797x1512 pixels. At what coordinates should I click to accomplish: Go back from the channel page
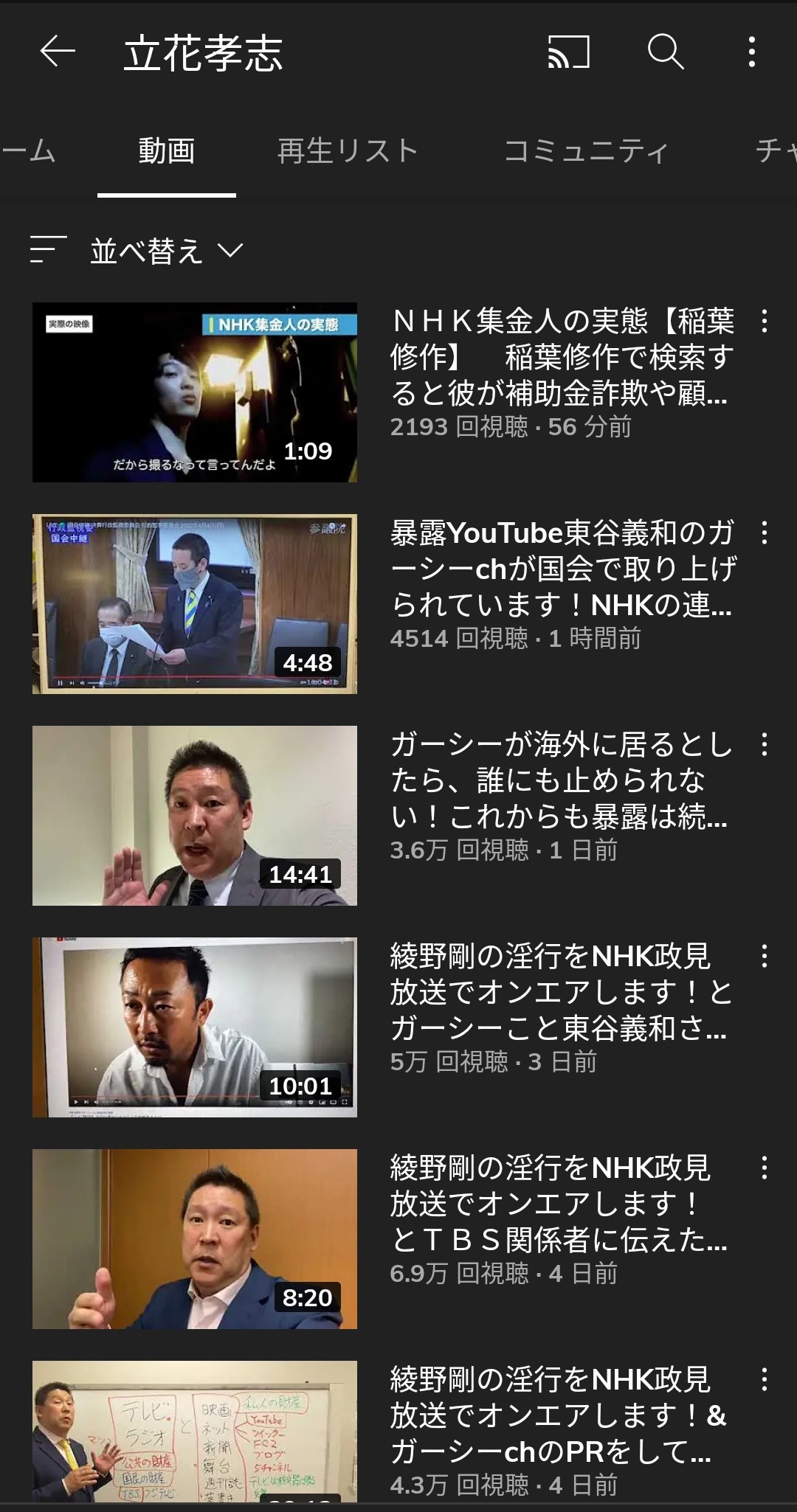click(x=58, y=52)
